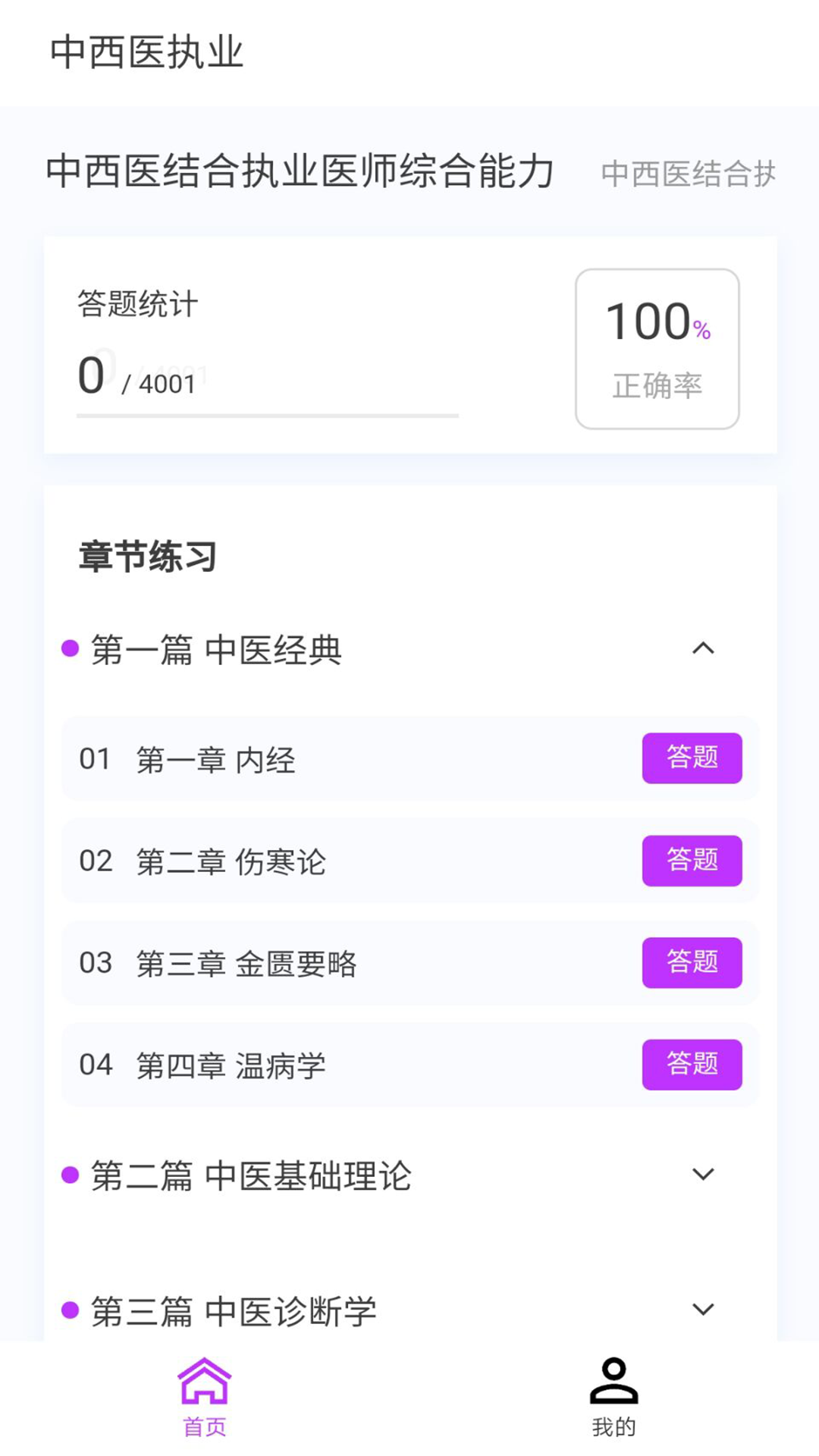The image size is (819, 1456).
Task: Expand the 第二篇 中医基础理论 section
Action: 702,1174
